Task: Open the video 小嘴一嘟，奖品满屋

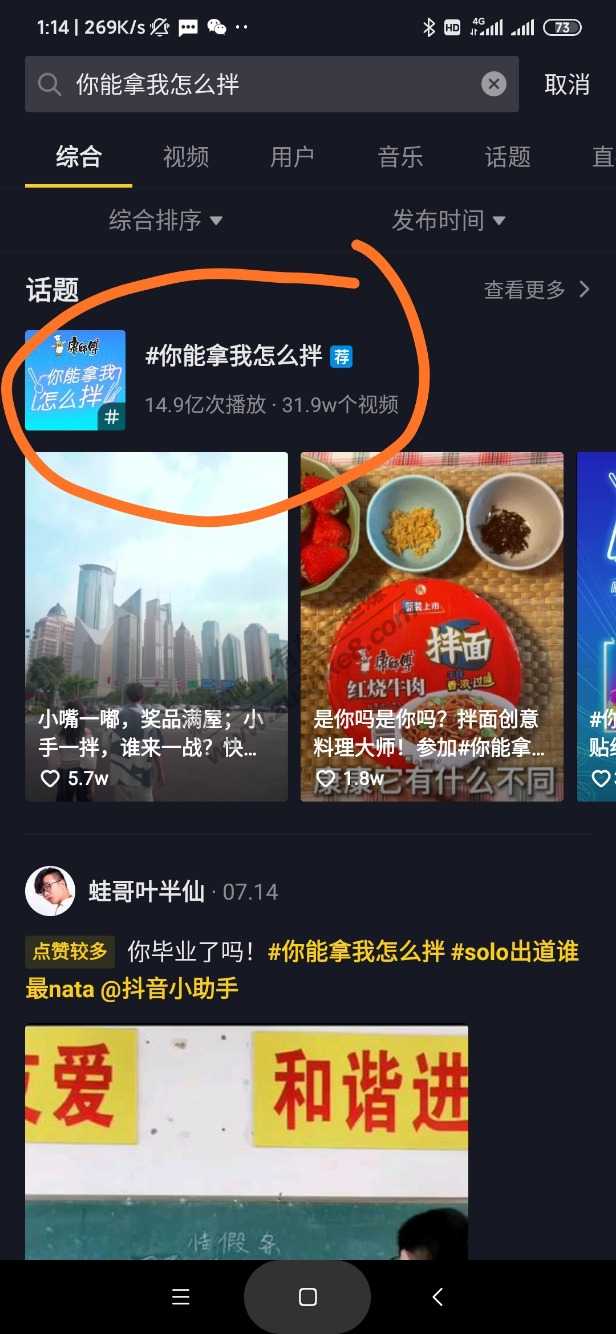Action: coord(156,627)
